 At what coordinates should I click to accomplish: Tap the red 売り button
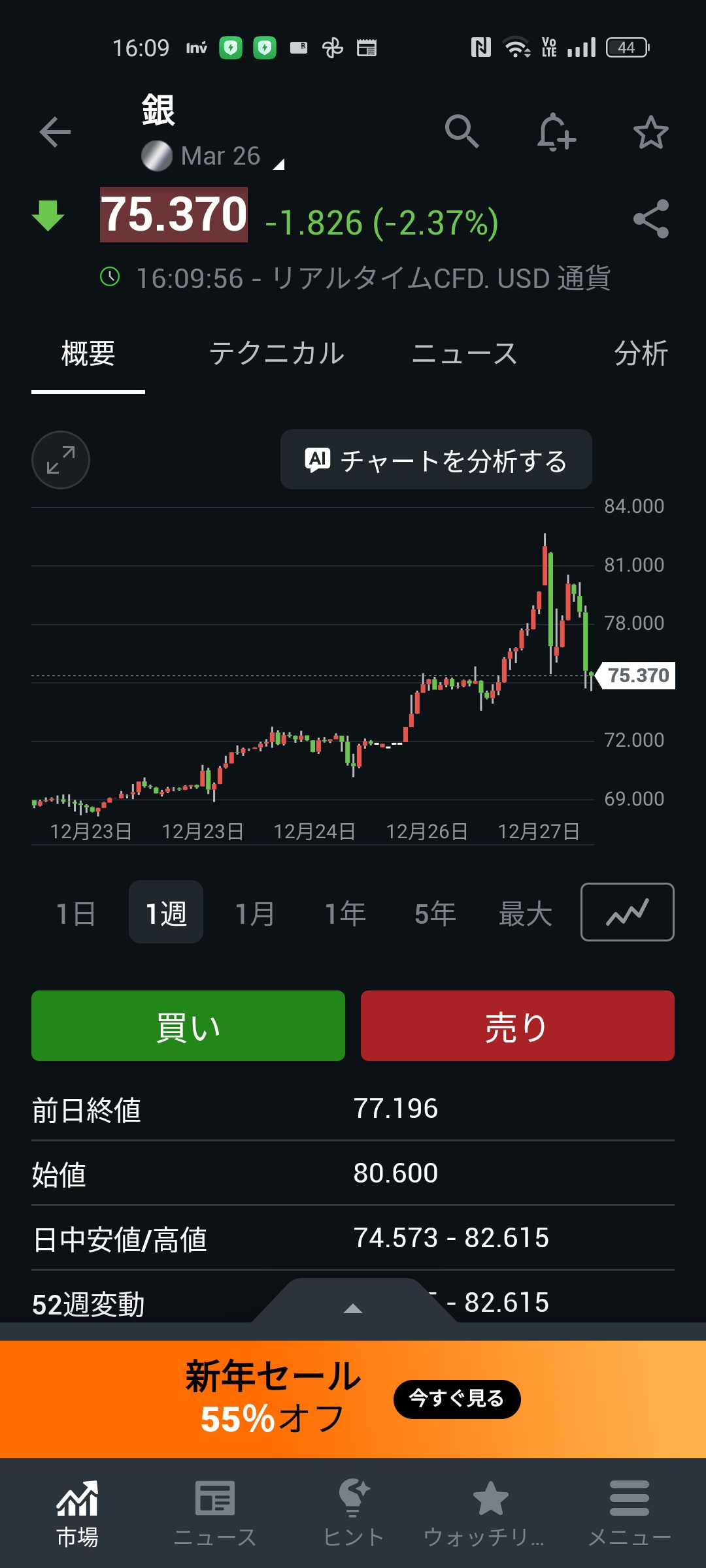click(517, 1026)
